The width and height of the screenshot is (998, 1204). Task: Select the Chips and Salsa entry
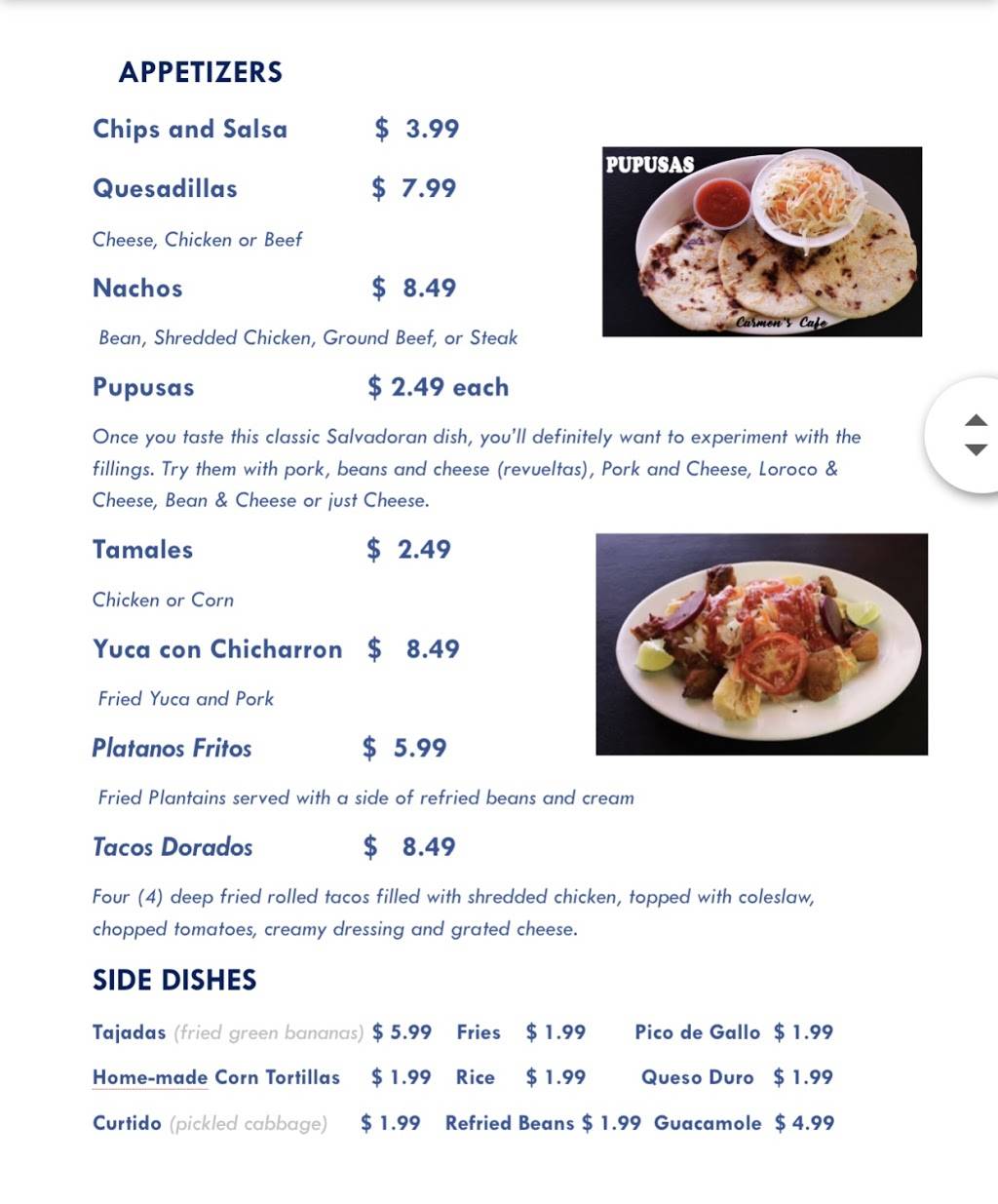(190, 129)
